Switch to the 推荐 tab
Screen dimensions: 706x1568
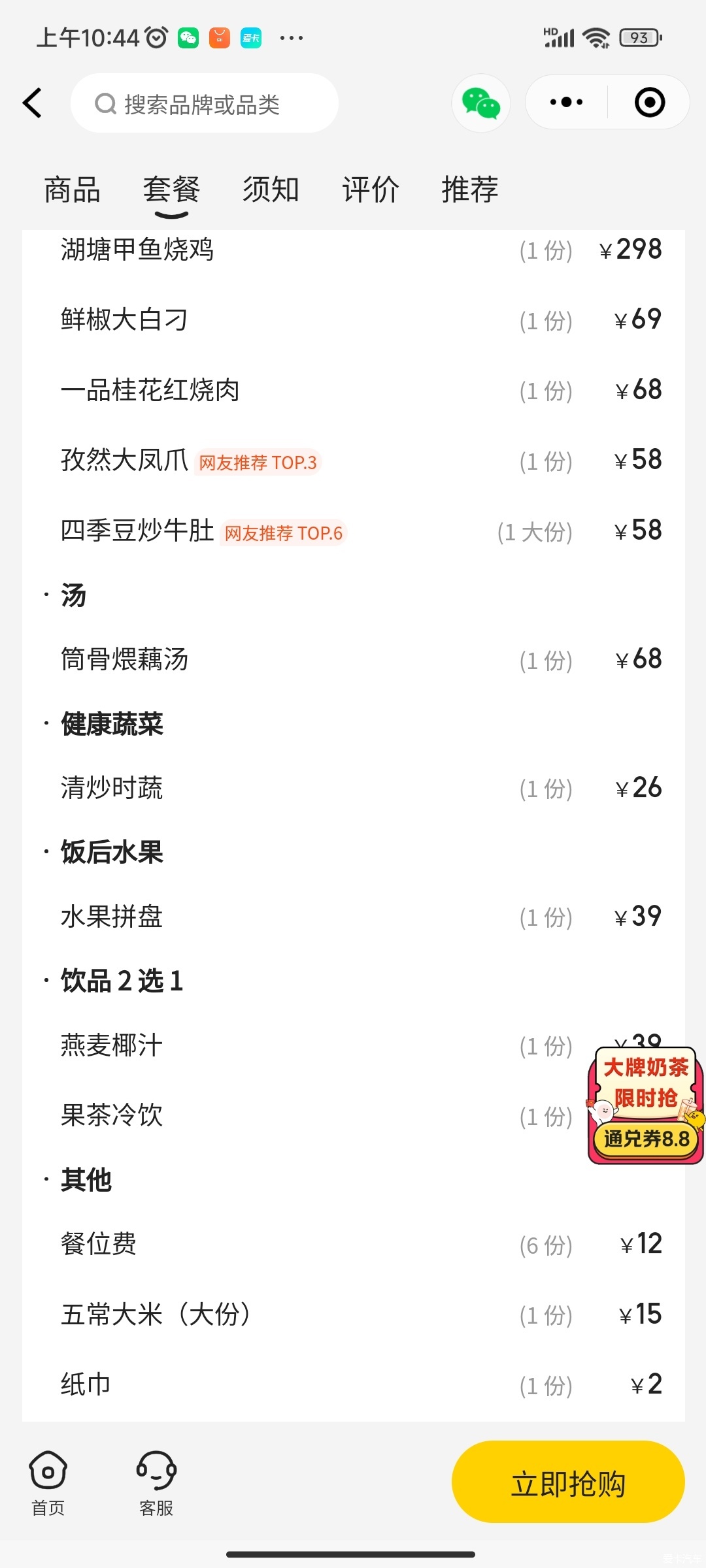pyautogui.click(x=469, y=190)
